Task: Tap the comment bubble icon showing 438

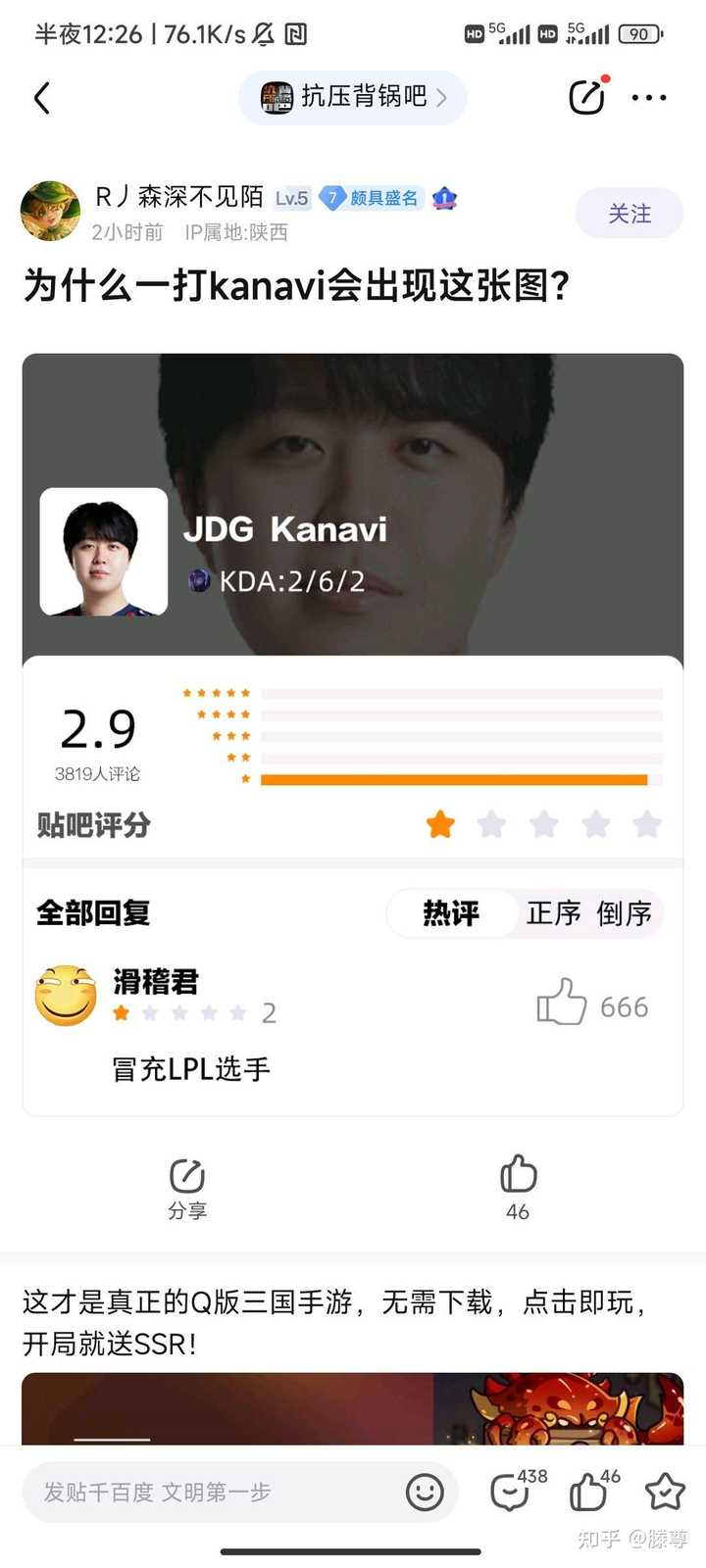Action: click(x=511, y=1492)
